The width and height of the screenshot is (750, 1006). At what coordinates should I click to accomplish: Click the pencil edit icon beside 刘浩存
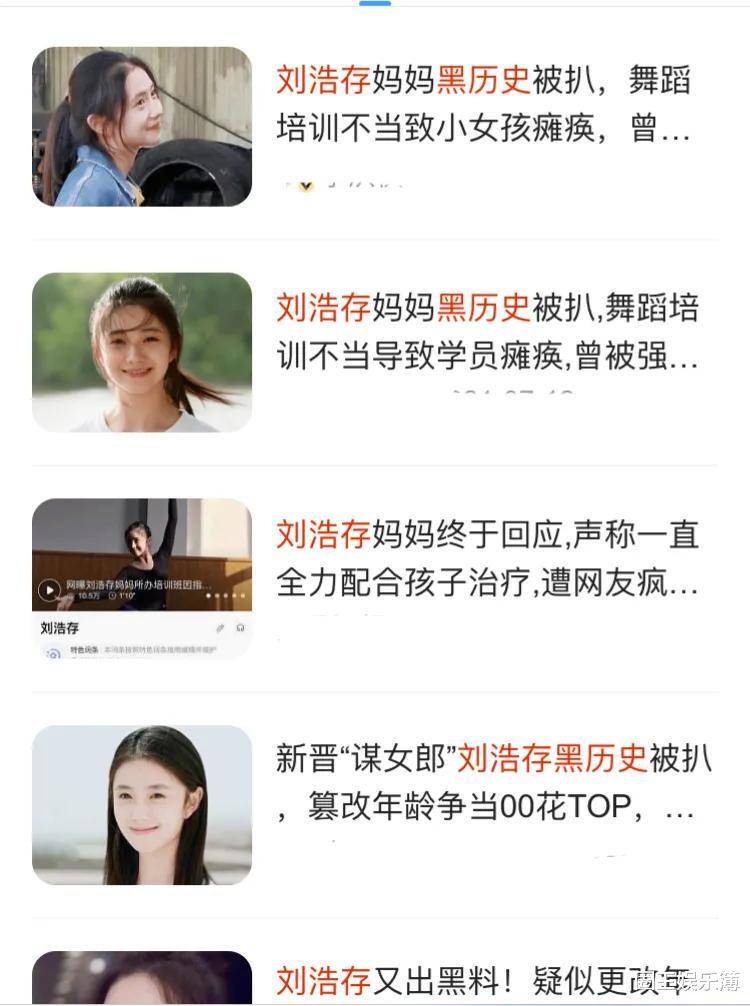point(220,628)
